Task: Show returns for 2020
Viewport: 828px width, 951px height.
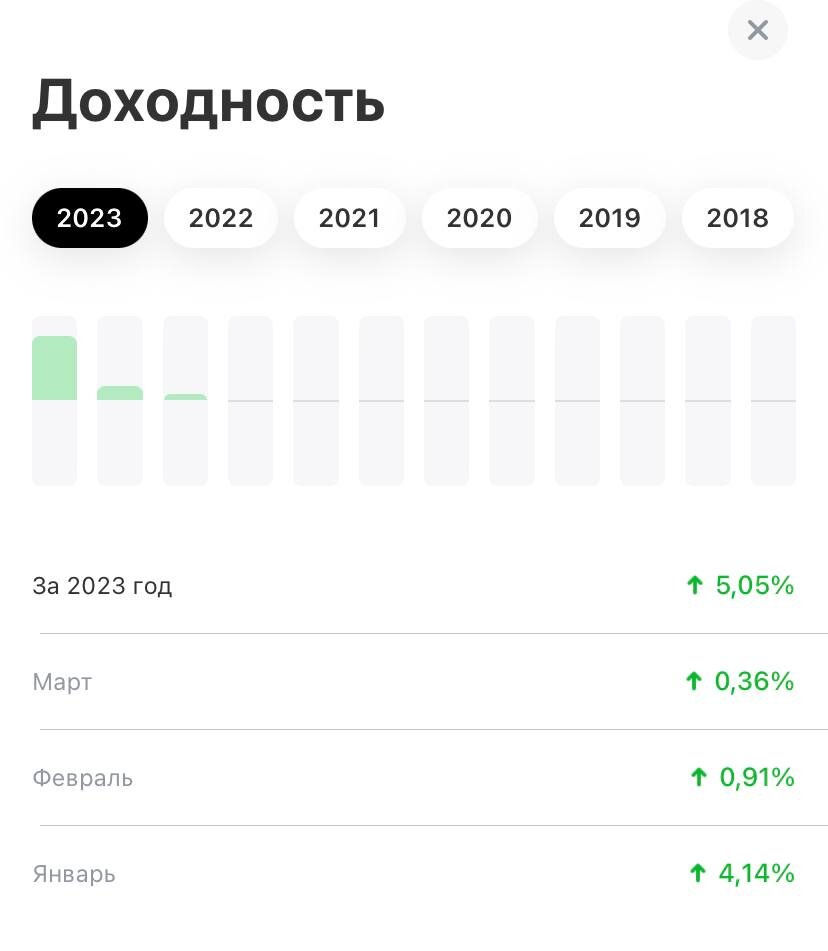Action: click(x=479, y=218)
